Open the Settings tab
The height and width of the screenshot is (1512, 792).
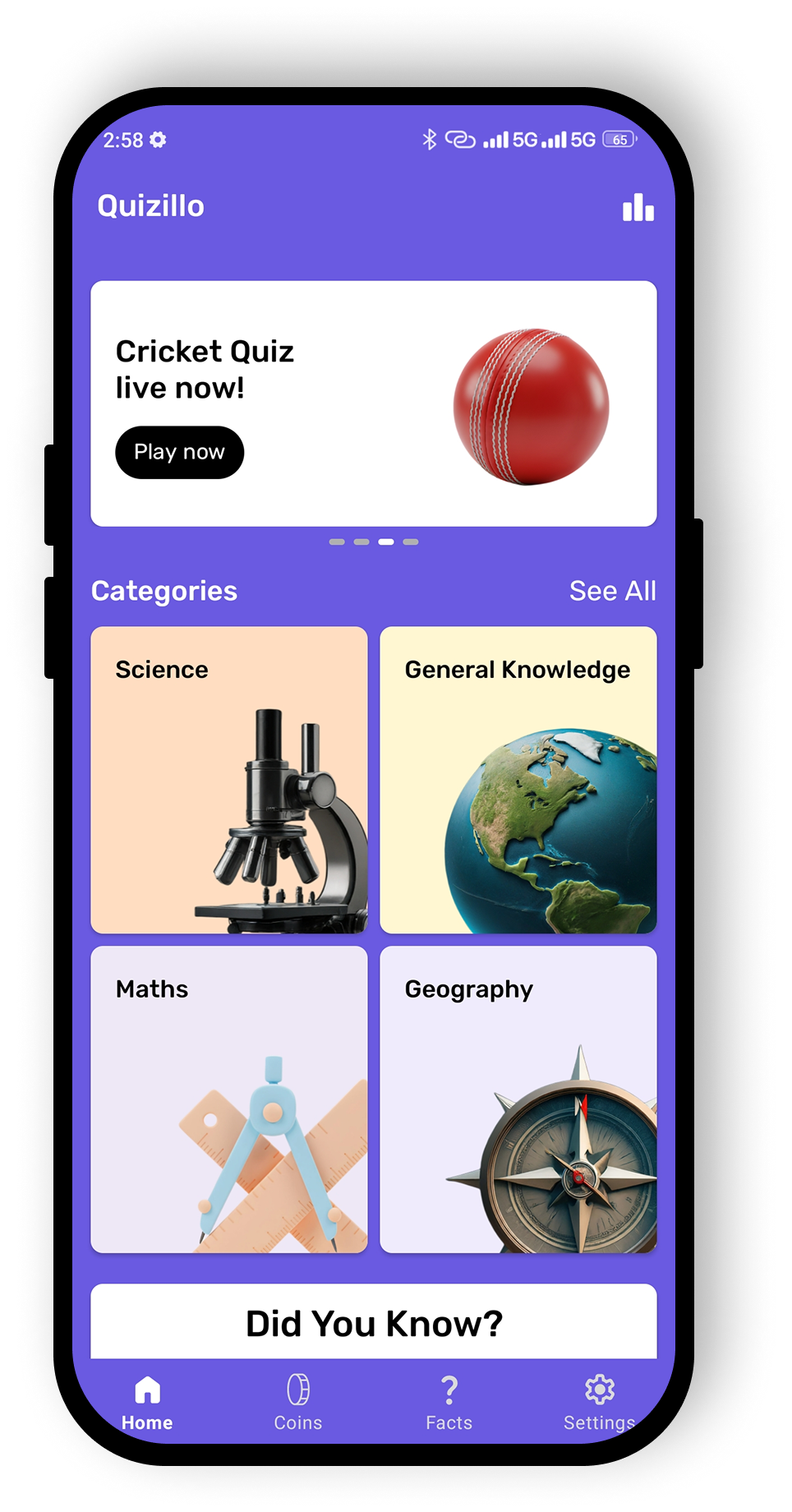click(x=599, y=1402)
